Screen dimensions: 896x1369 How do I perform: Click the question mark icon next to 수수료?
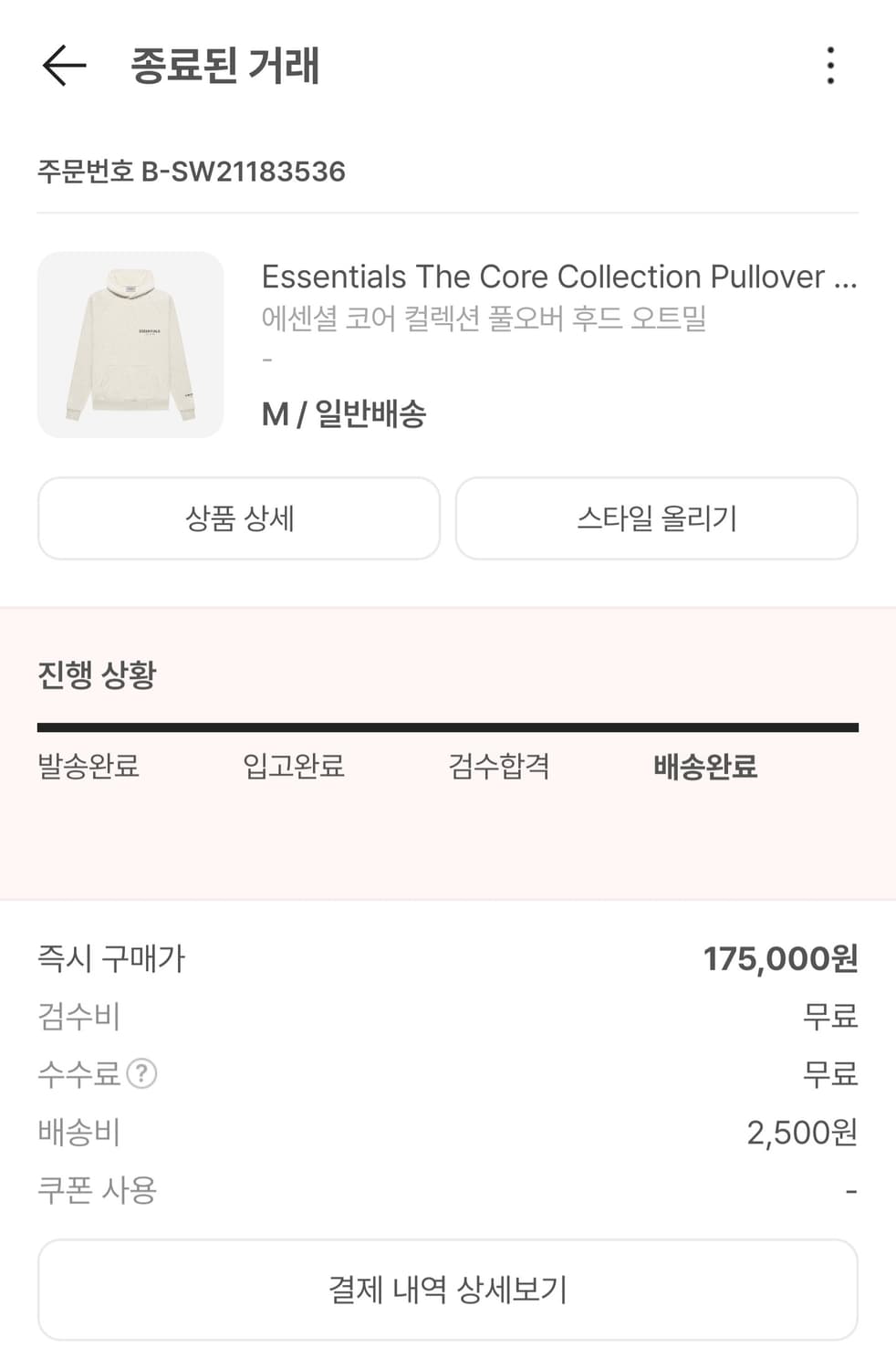(x=140, y=1074)
